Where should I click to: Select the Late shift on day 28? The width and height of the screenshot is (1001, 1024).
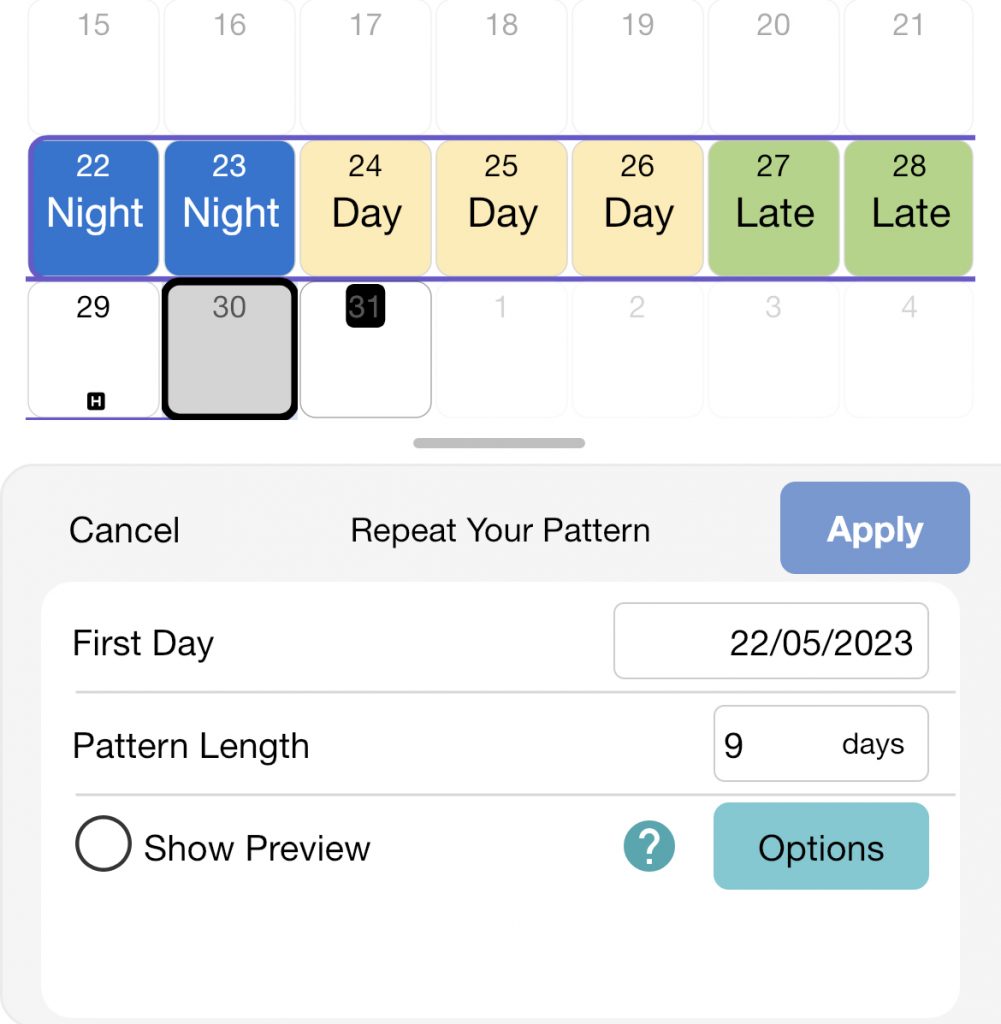[x=910, y=205]
